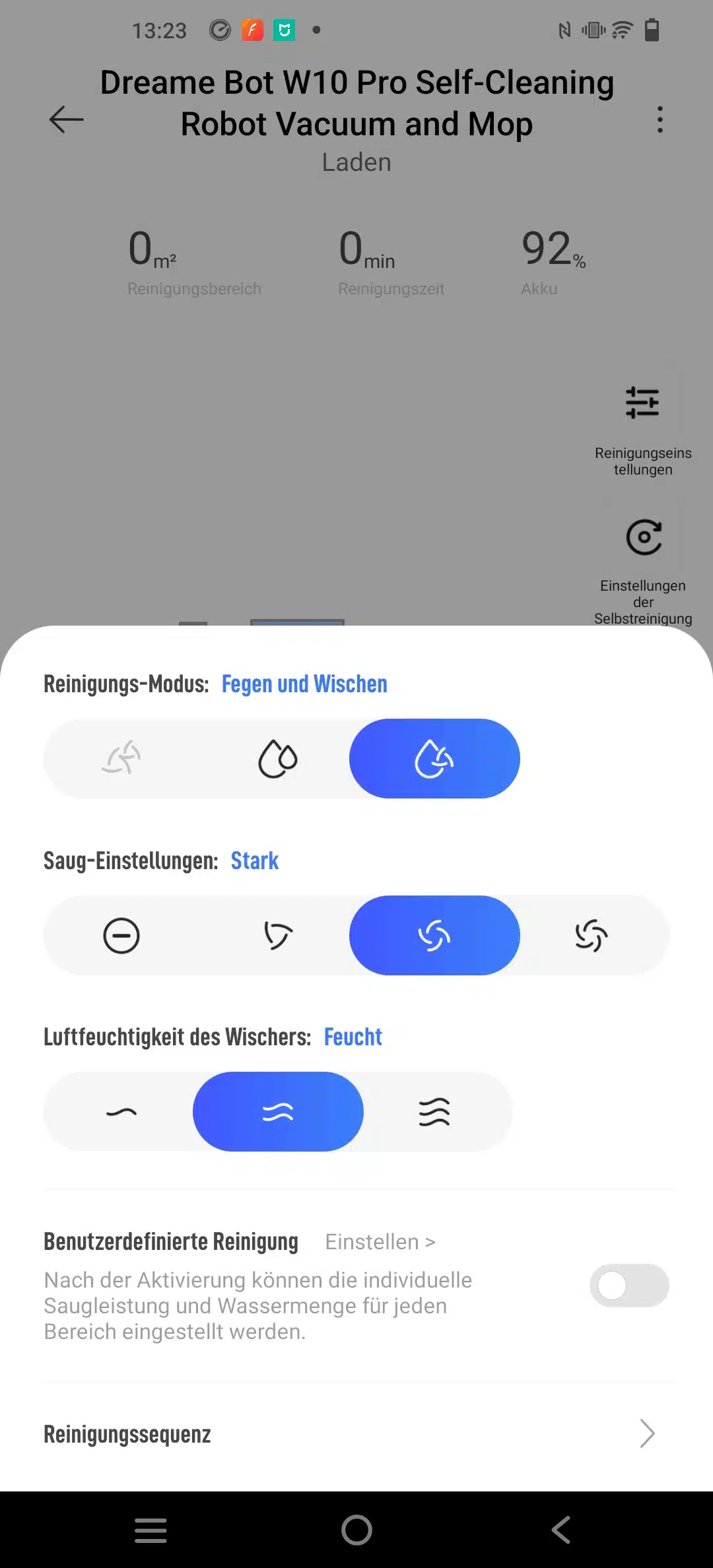Set suction to the quiet level
The image size is (713, 1568).
click(x=121, y=935)
